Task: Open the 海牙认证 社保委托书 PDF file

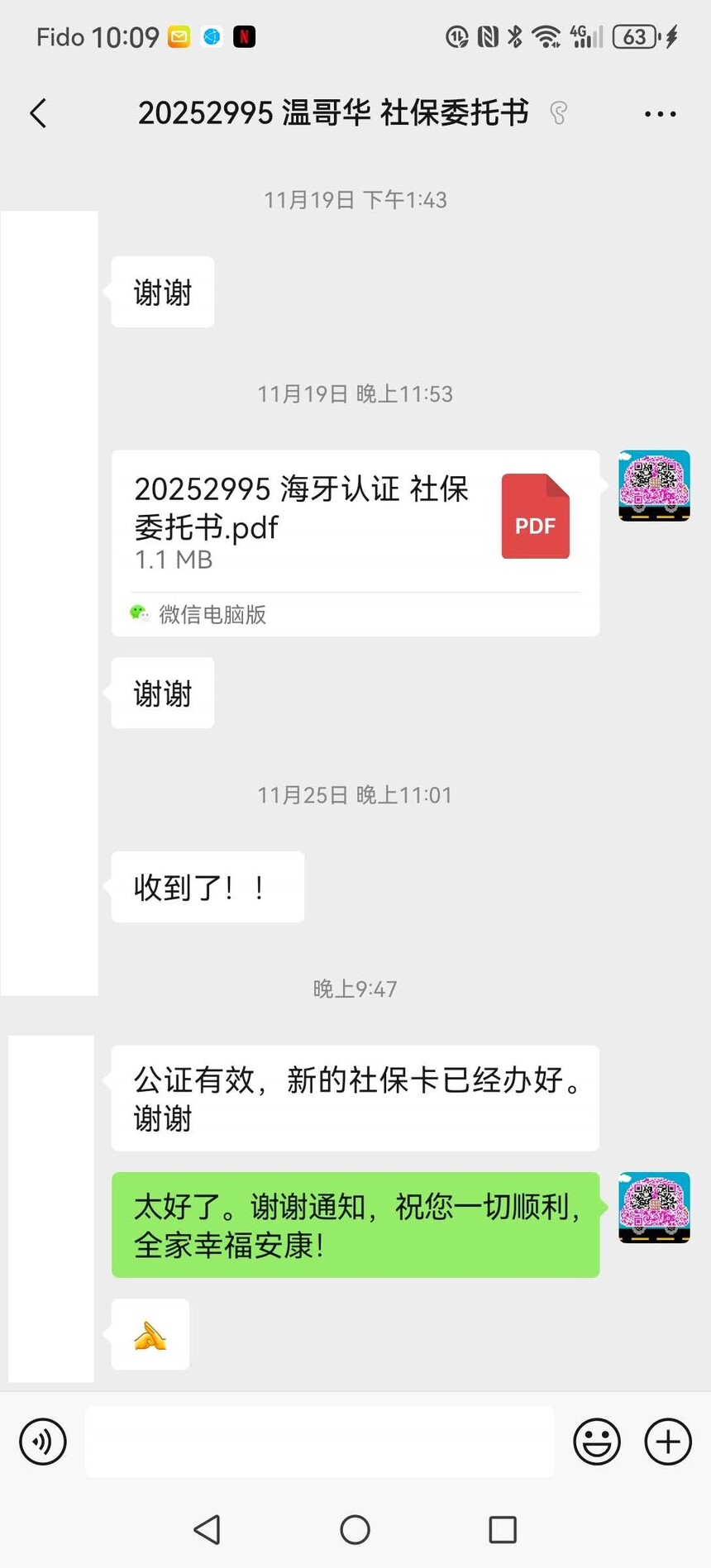Action: point(355,522)
